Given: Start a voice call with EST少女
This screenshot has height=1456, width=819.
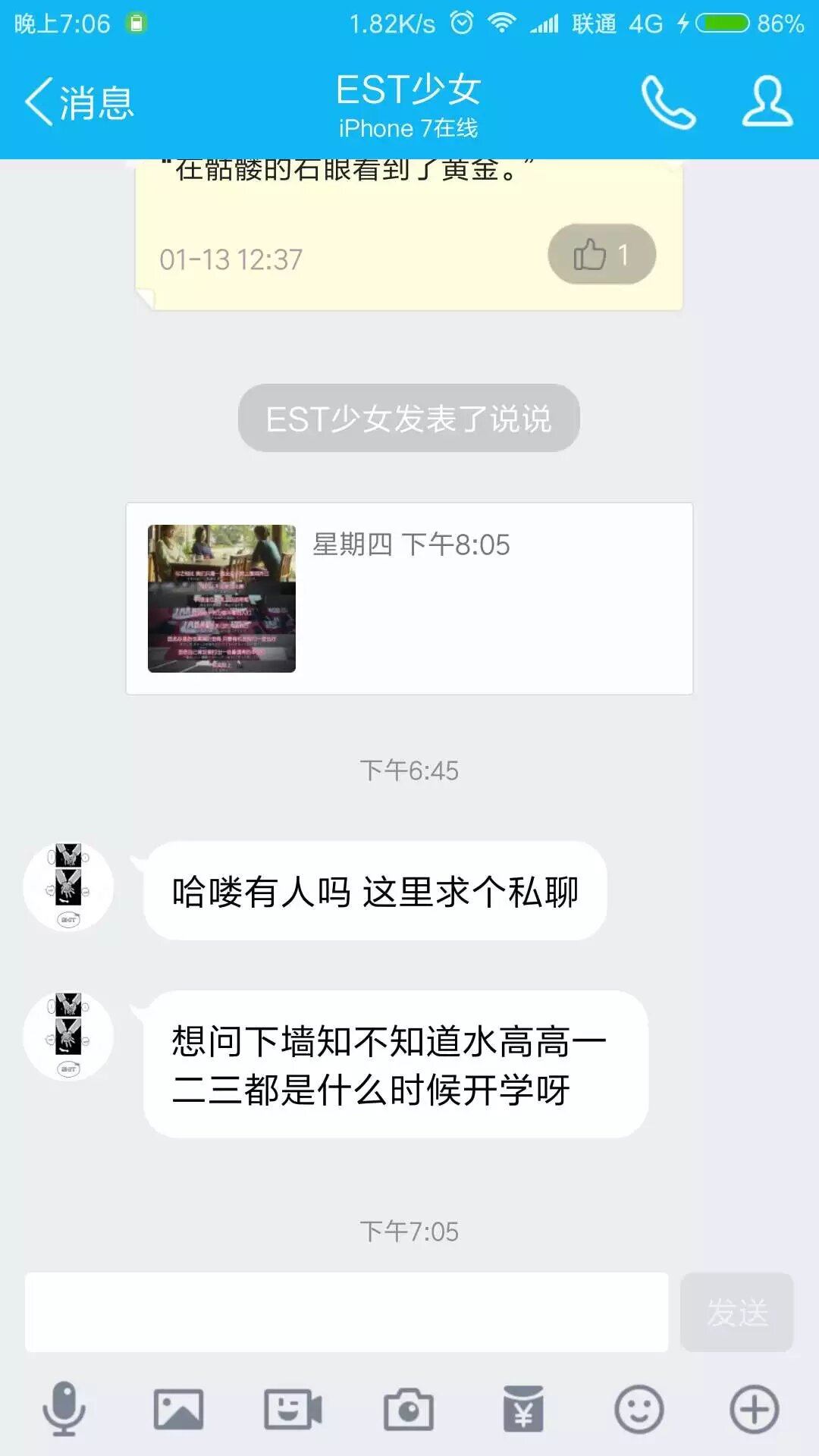Looking at the screenshot, I should [668, 102].
